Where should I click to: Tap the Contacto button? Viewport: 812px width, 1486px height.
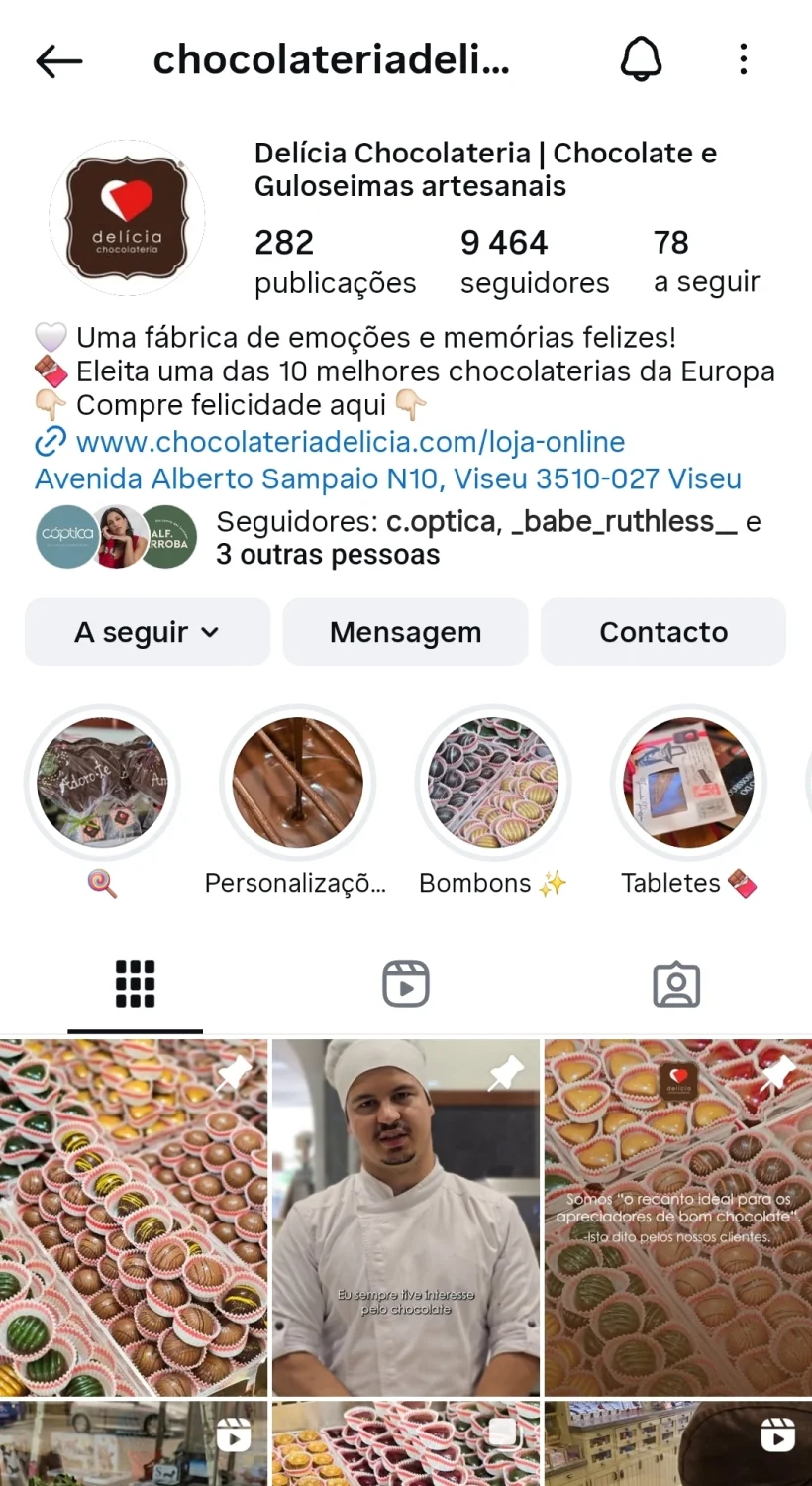[663, 632]
